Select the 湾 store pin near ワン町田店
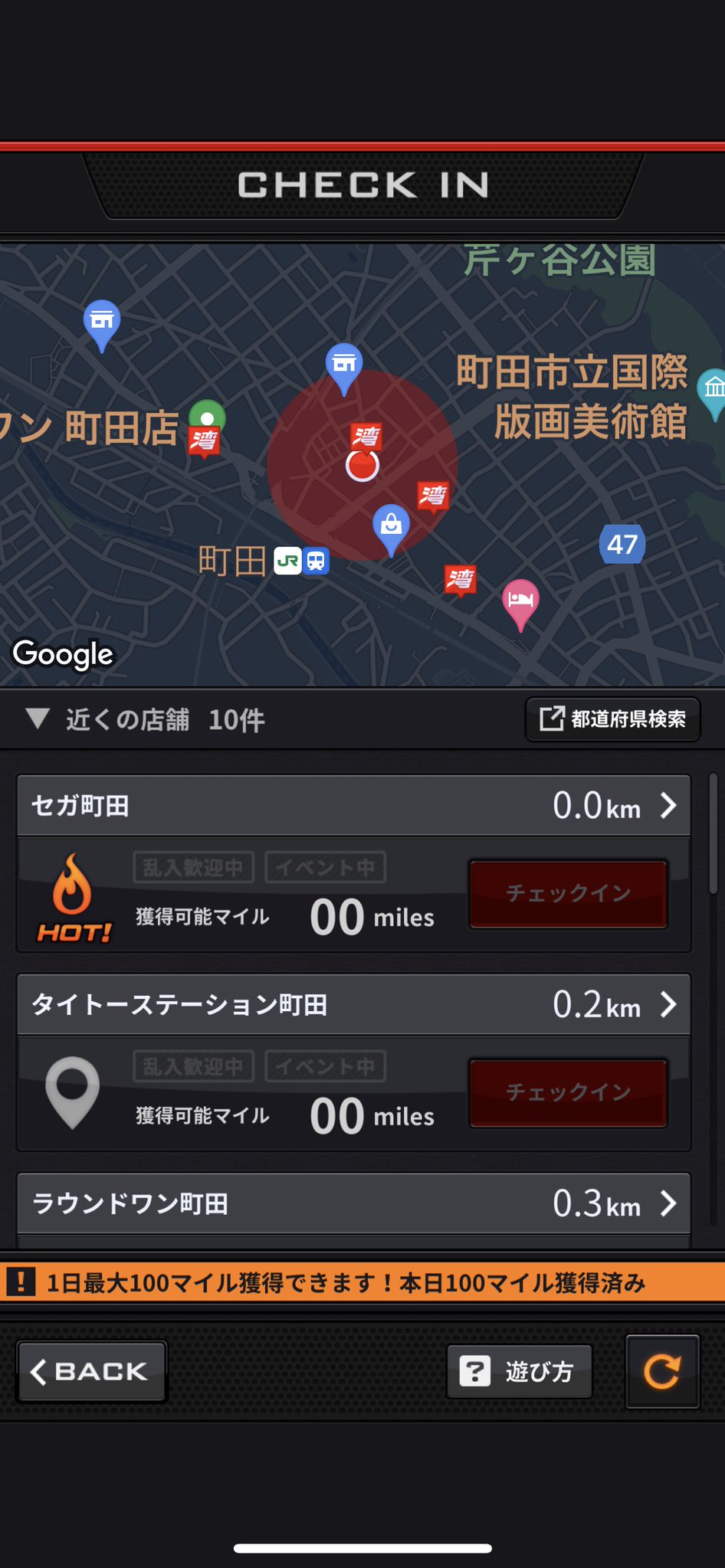725x1568 pixels. pos(205,441)
